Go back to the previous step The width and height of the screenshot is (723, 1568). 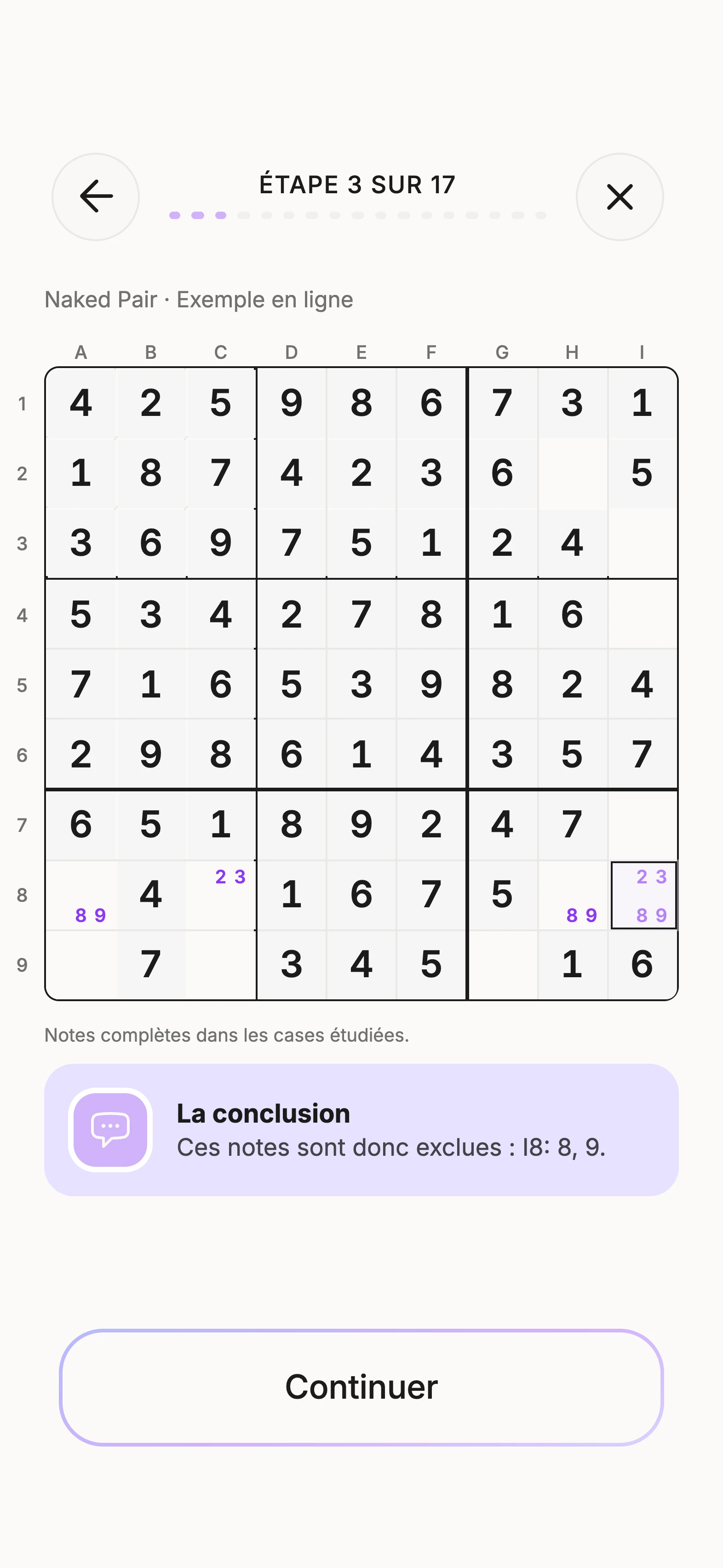96,196
